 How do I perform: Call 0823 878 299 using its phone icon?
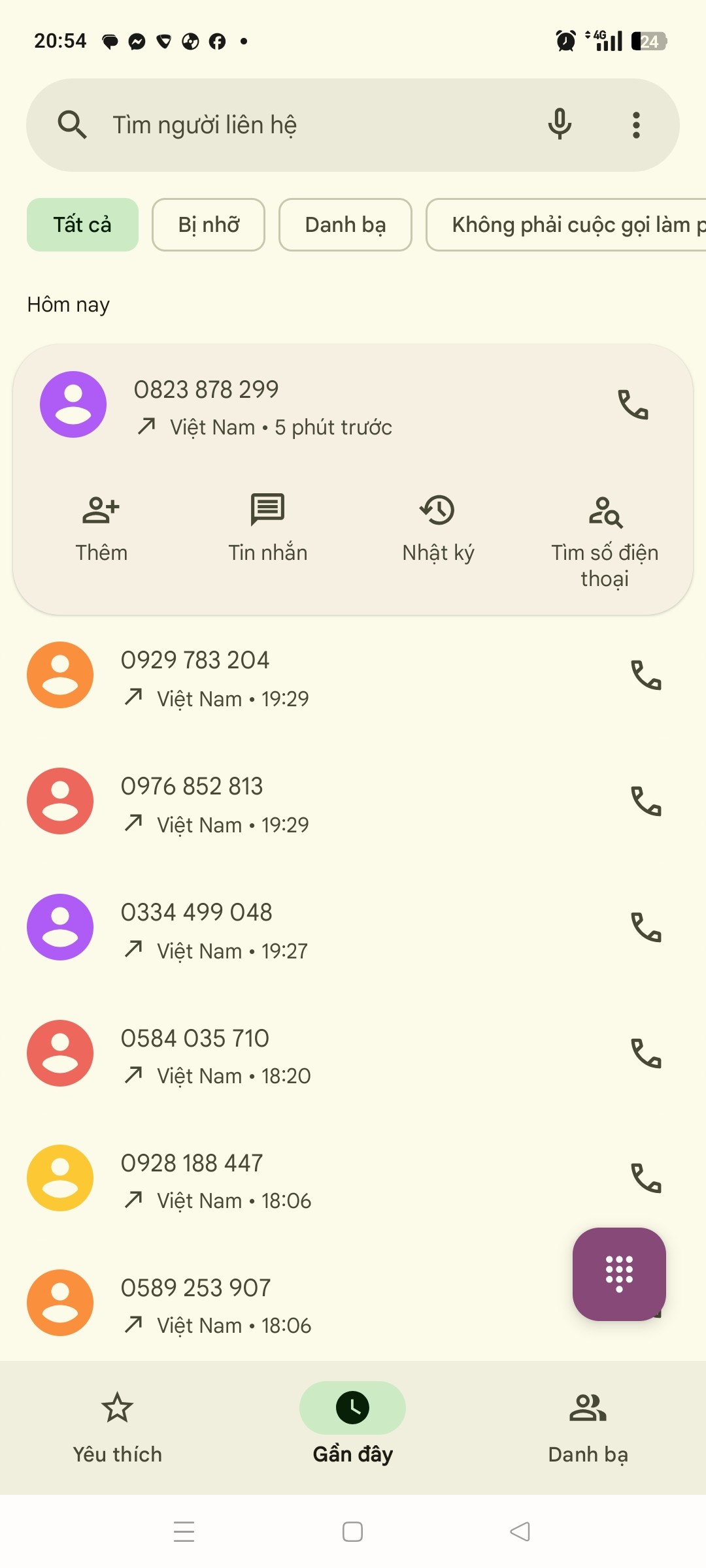point(633,404)
